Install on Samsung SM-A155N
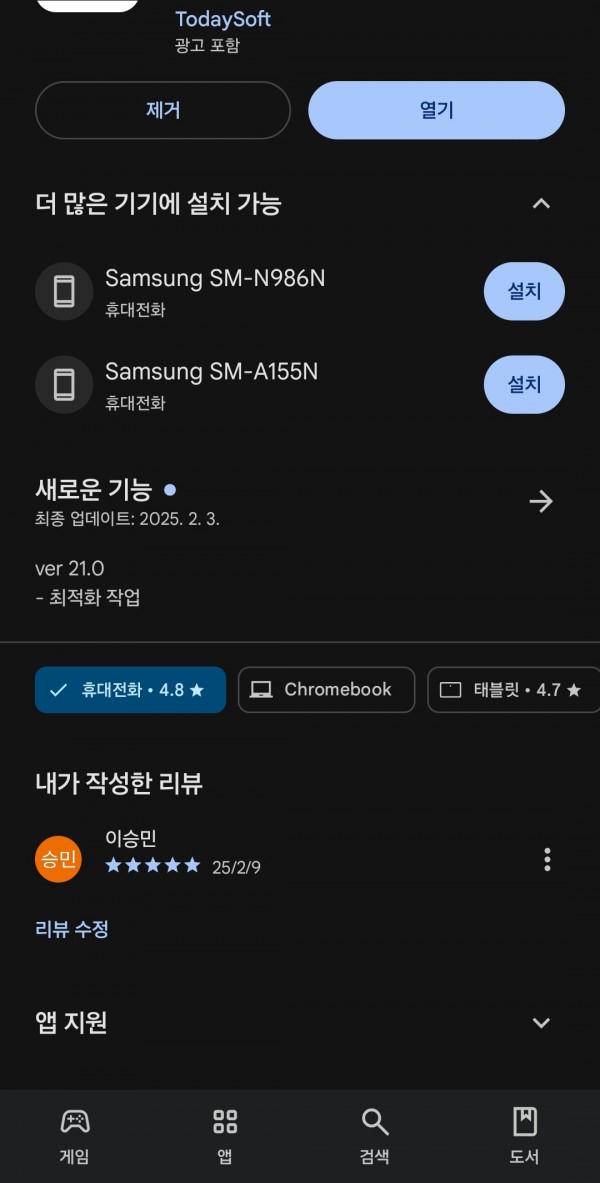The height and width of the screenshot is (1183, 600). coord(524,385)
